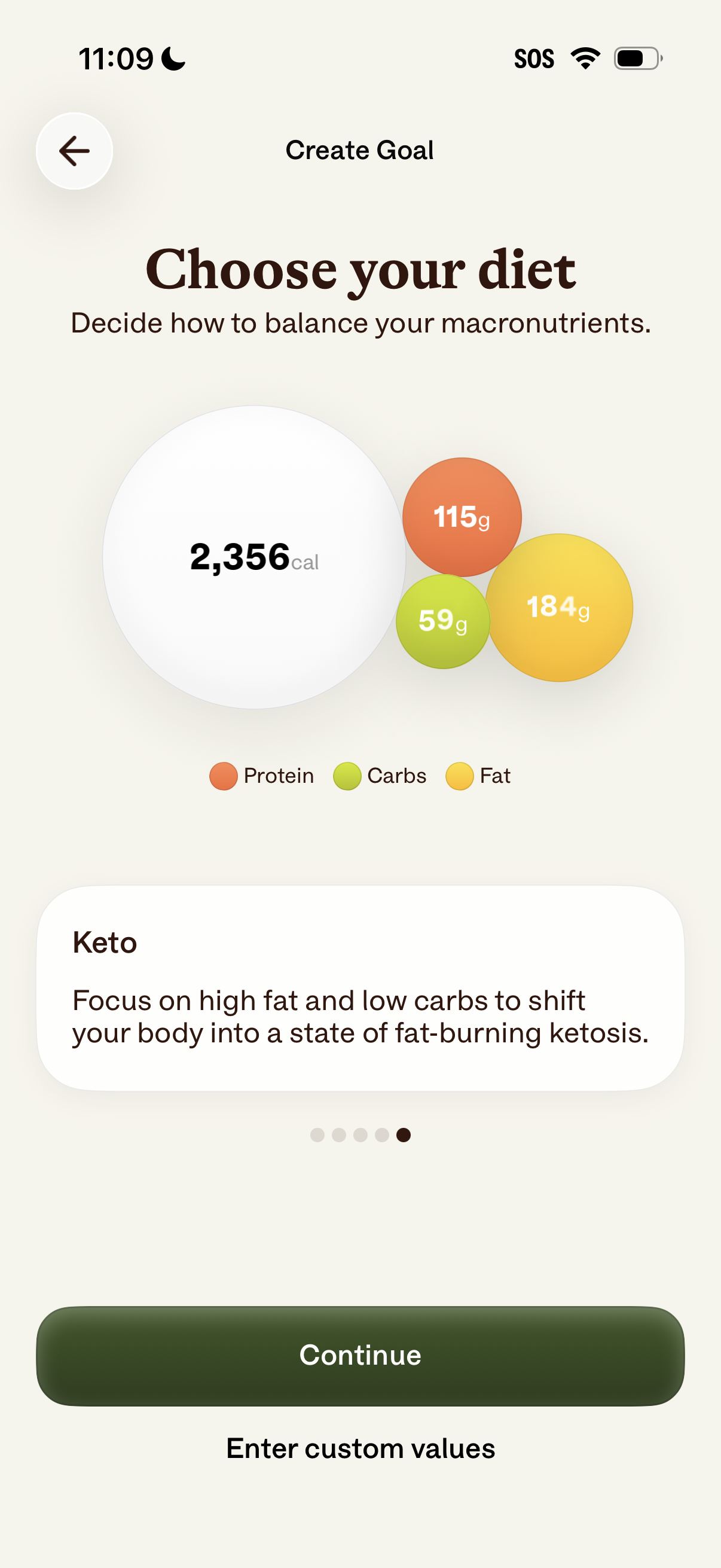The image size is (721, 1568).
Task: Tap the Continue button
Action: pyautogui.click(x=360, y=1356)
